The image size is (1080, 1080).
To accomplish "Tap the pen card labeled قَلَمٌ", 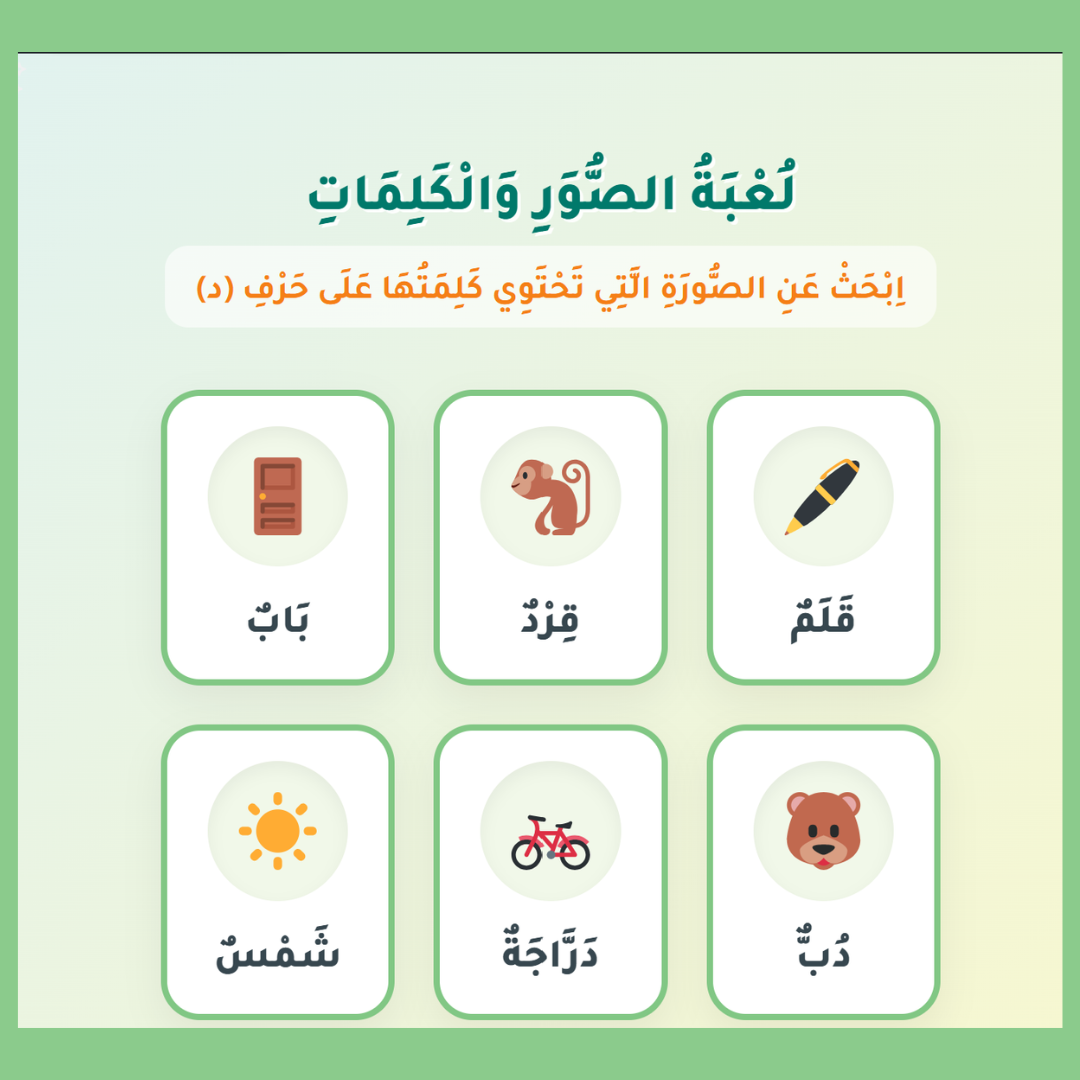I will [x=823, y=537].
